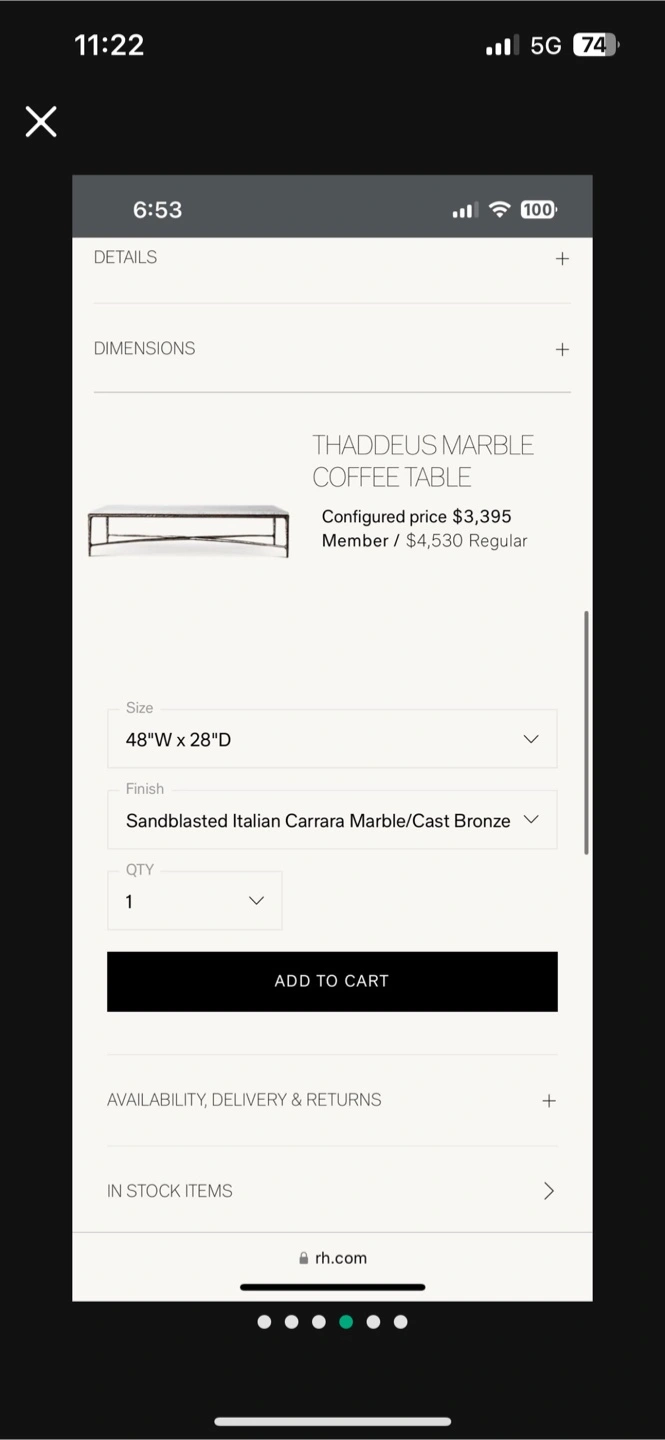Viewport: 665px width, 1440px height.
Task: Jump to the first page indicator dot
Action: click(x=264, y=1322)
